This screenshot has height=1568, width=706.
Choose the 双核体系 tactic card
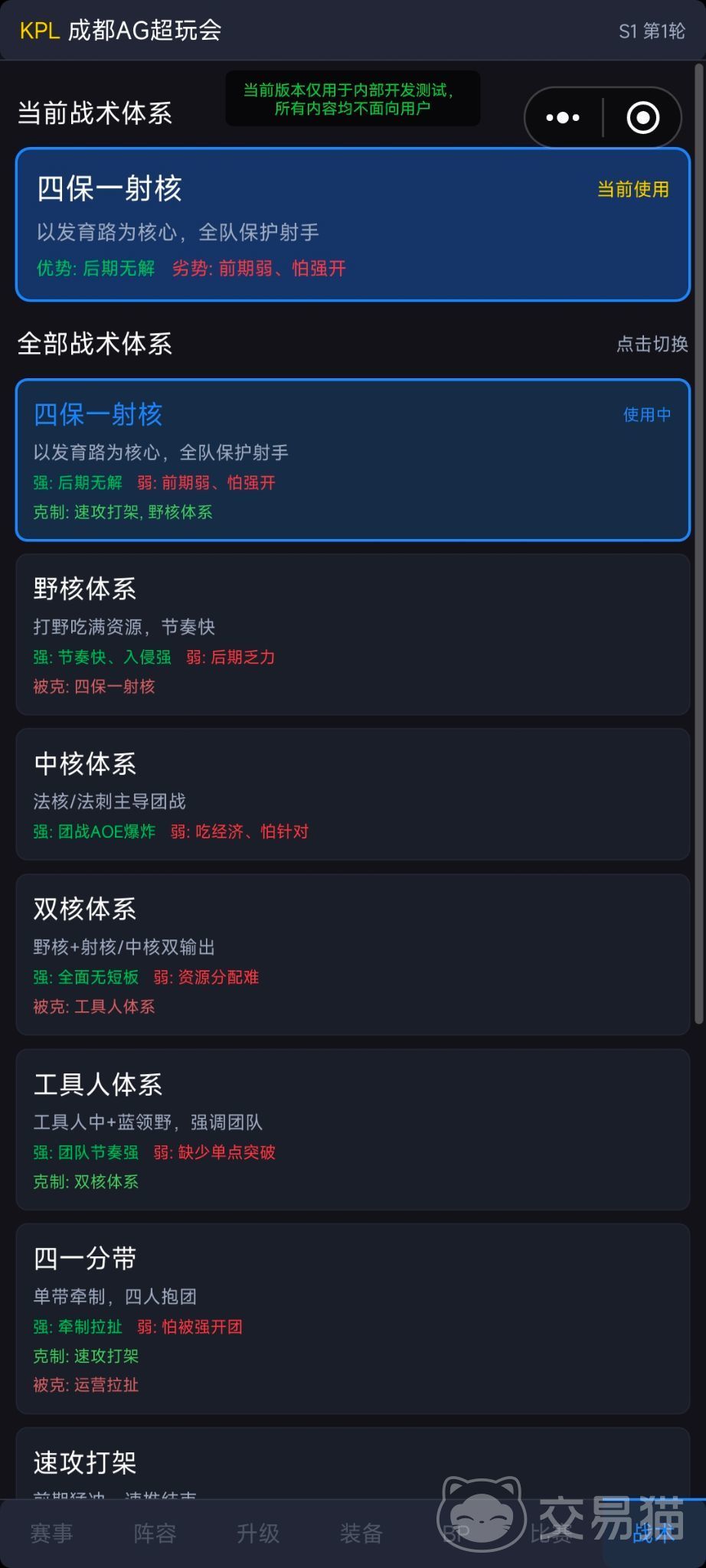click(x=352, y=954)
